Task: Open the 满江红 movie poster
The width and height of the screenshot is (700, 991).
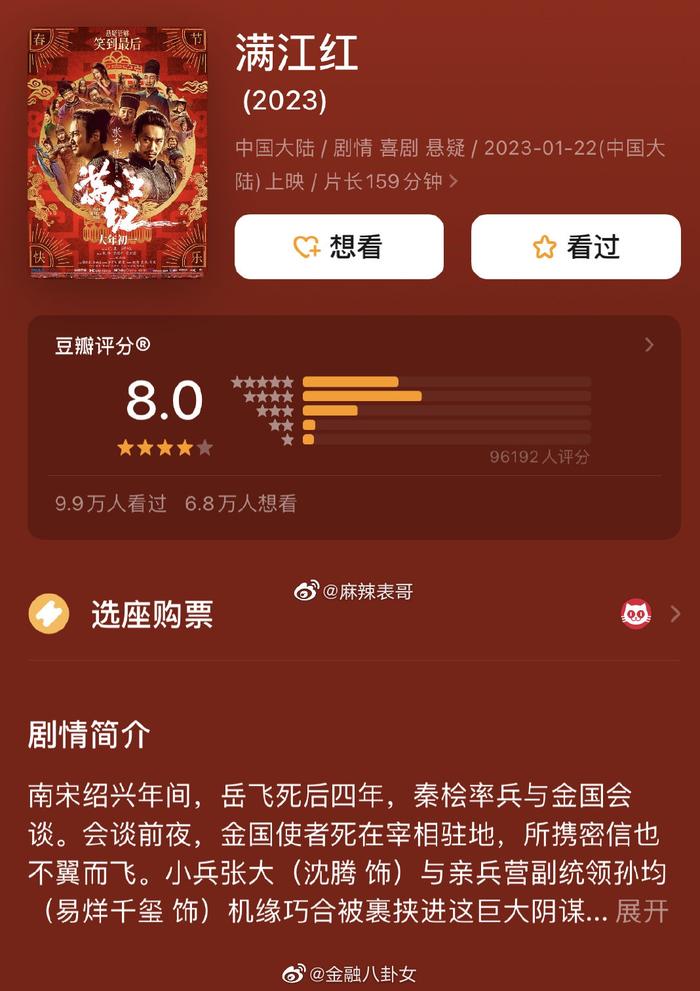Action: pos(117,152)
